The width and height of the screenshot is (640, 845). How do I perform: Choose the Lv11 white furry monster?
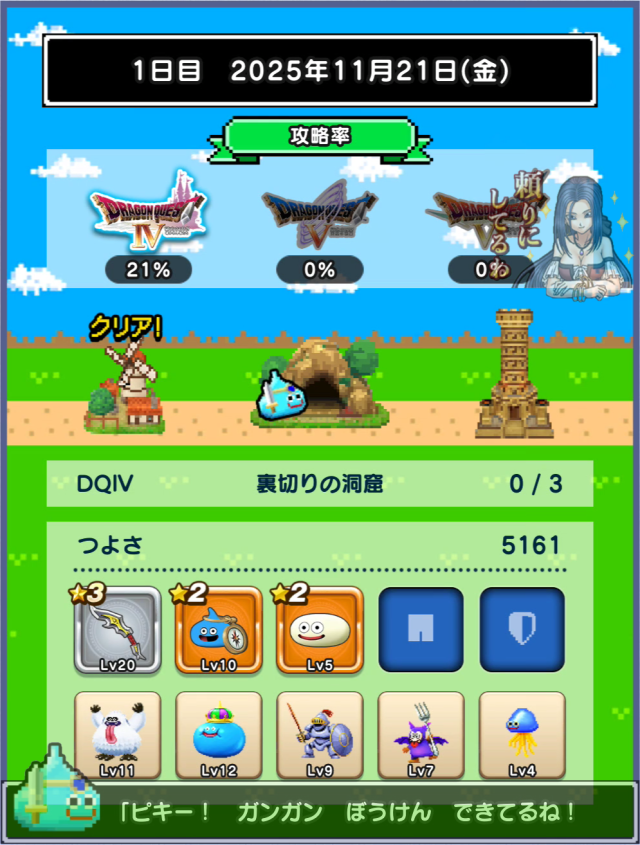[117, 735]
